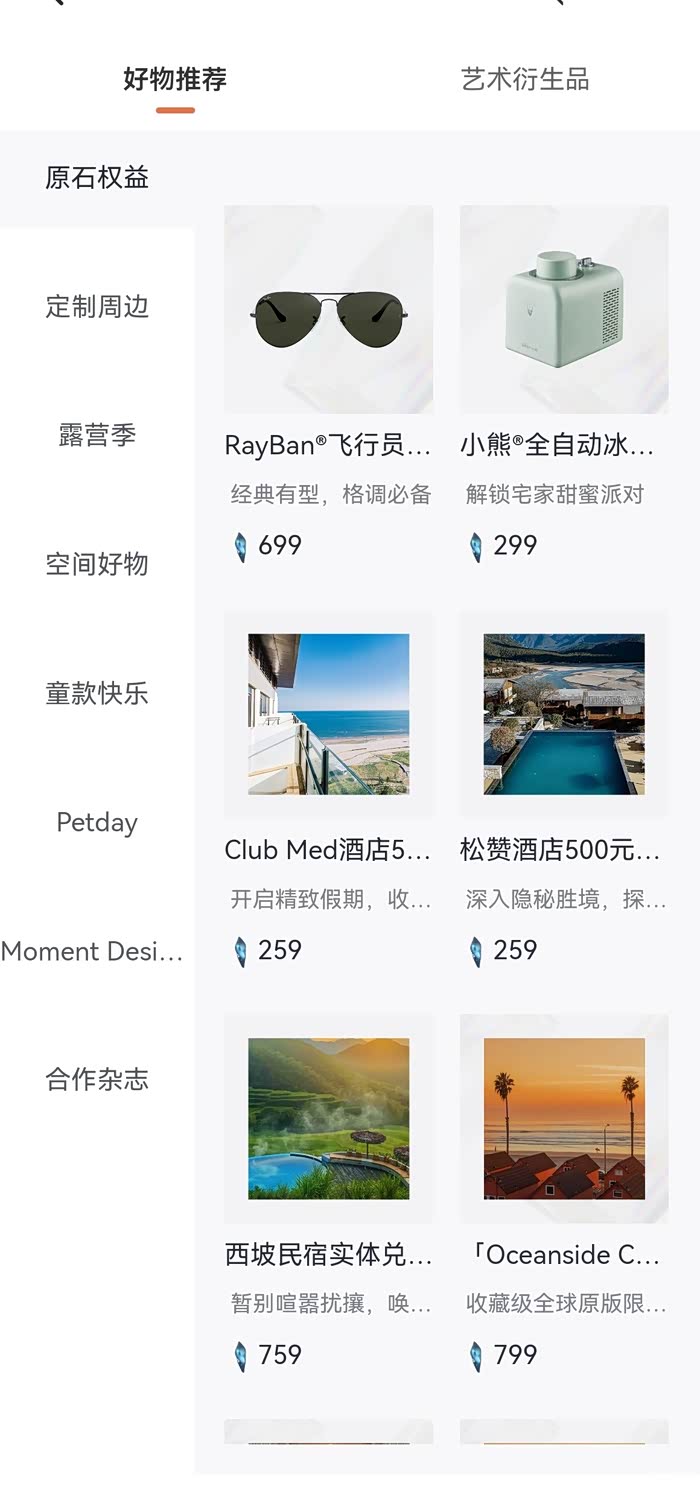
Task: Switch to the 艺术衍生品 tab
Action: [525, 80]
